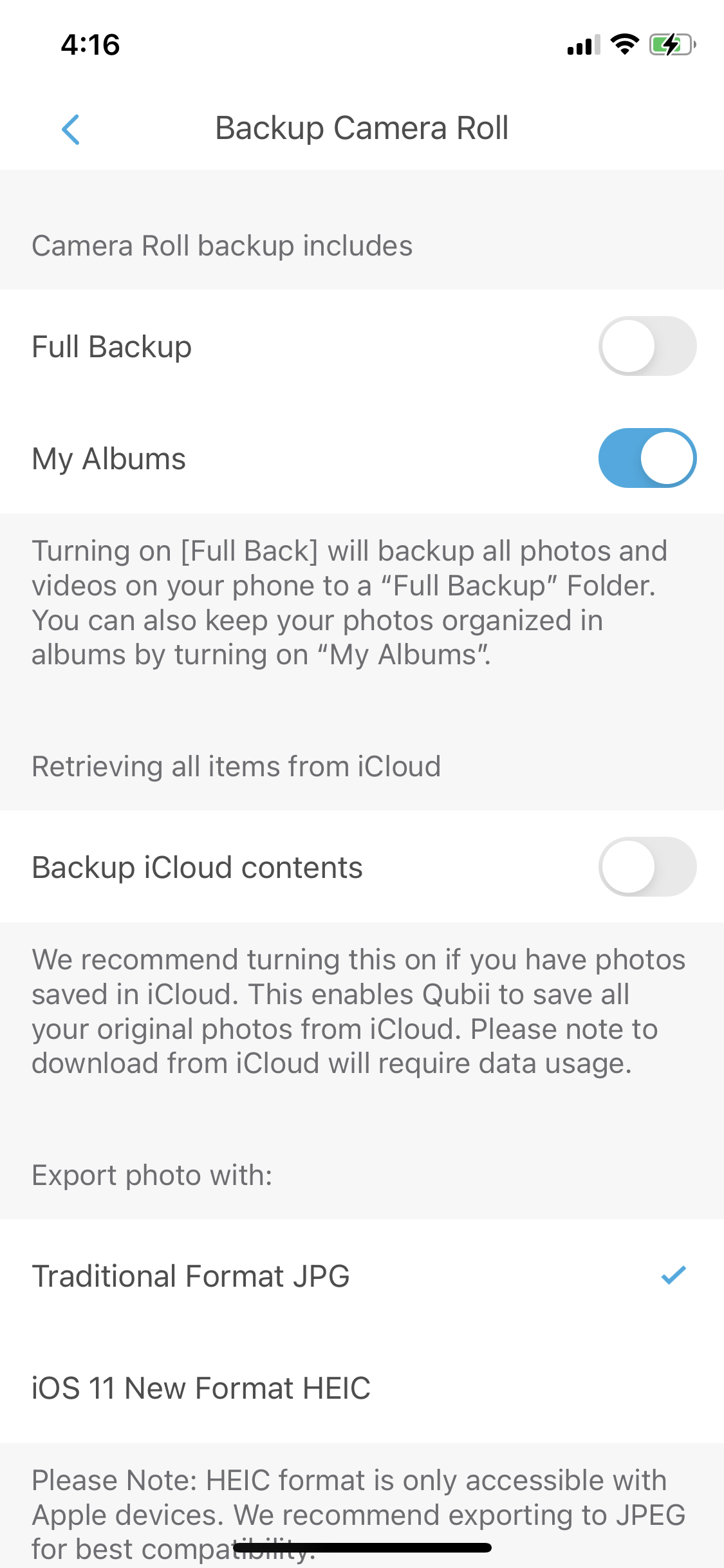The width and height of the screenshot is (724, 1568).
Task: Enable the Full Backup switch
Action: tap(647, 346)
